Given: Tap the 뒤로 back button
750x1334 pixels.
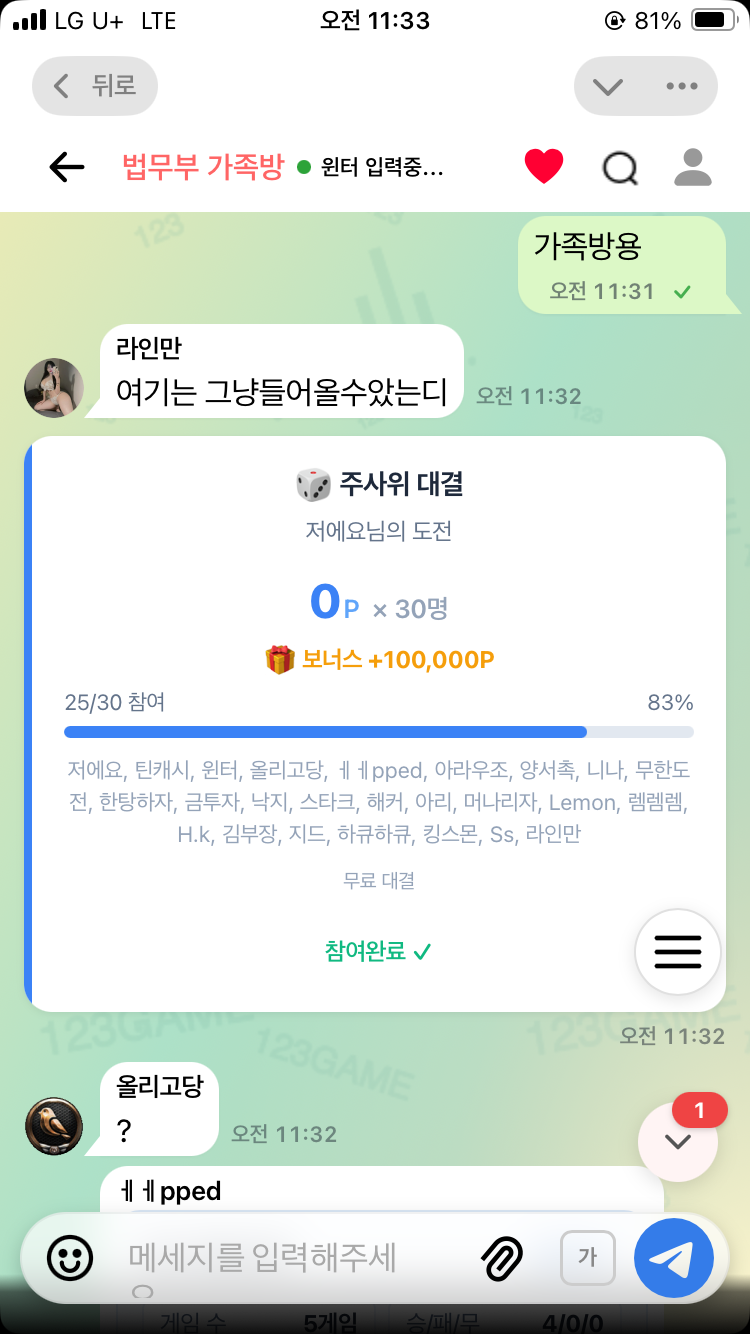Looking at the screenshot, I should pyautogui.click(x=95, y=86).
